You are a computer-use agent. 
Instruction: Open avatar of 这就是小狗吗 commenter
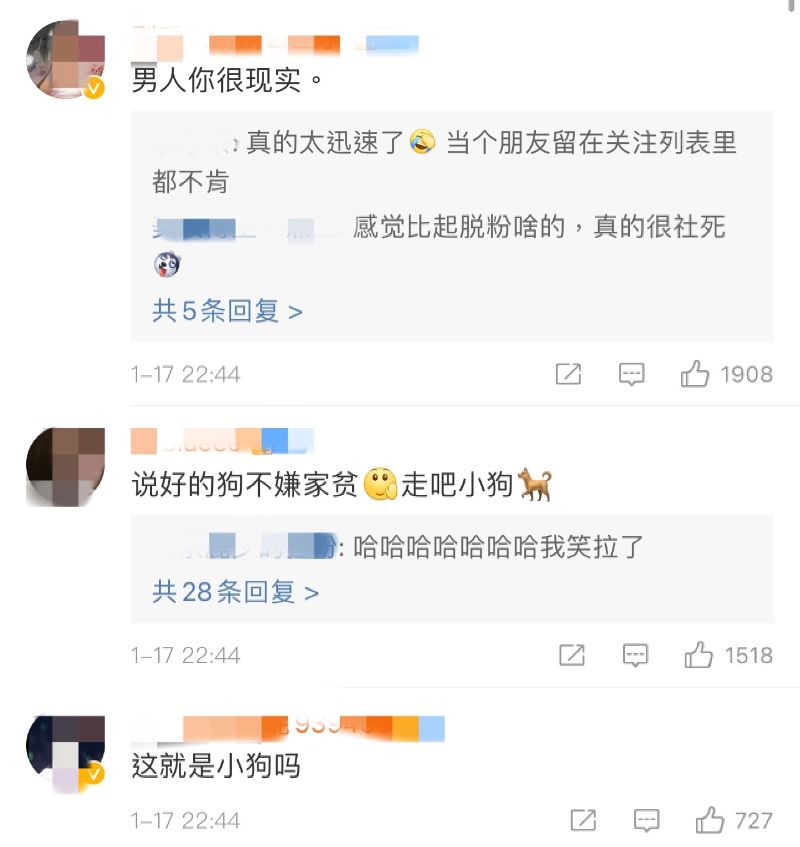[65, 752]
